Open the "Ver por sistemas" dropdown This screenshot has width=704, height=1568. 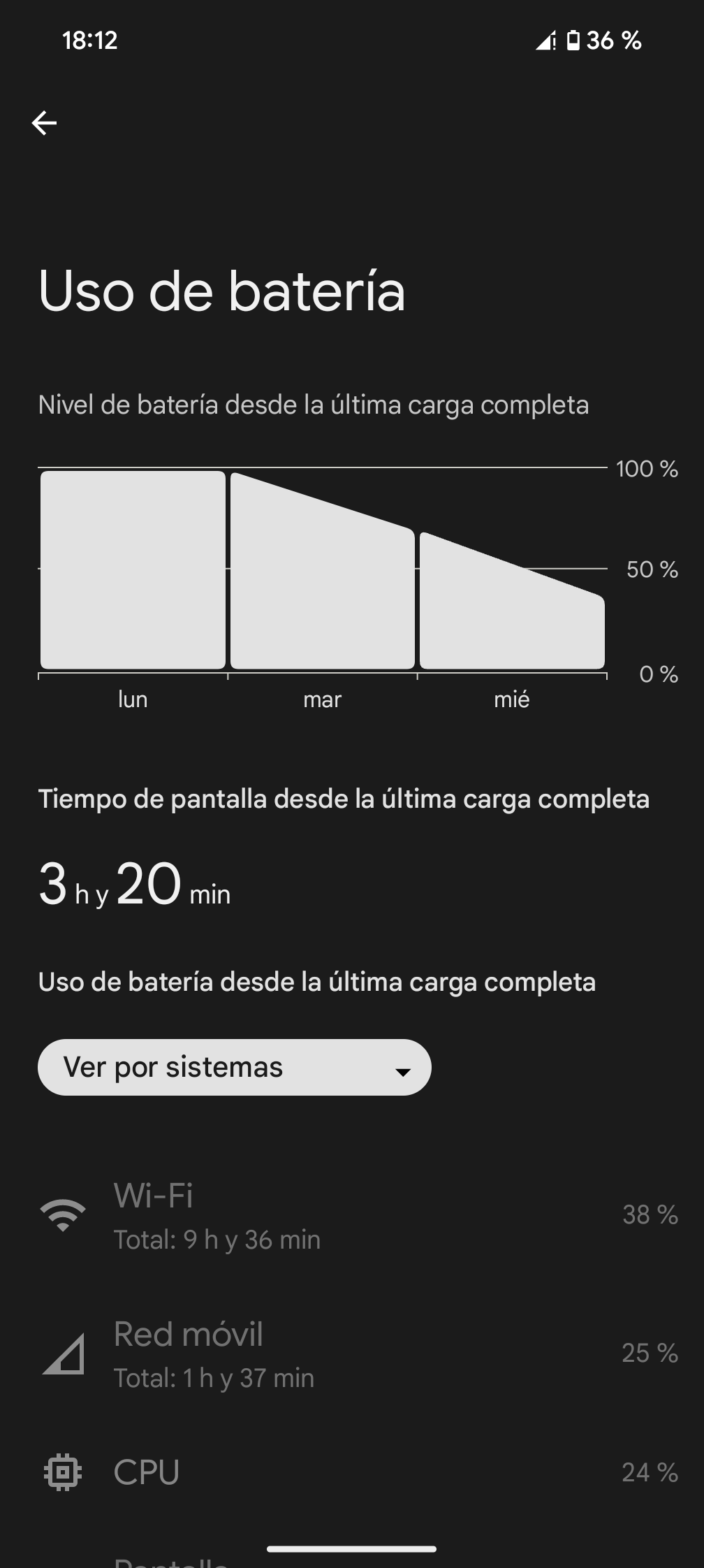(234, 1067)
